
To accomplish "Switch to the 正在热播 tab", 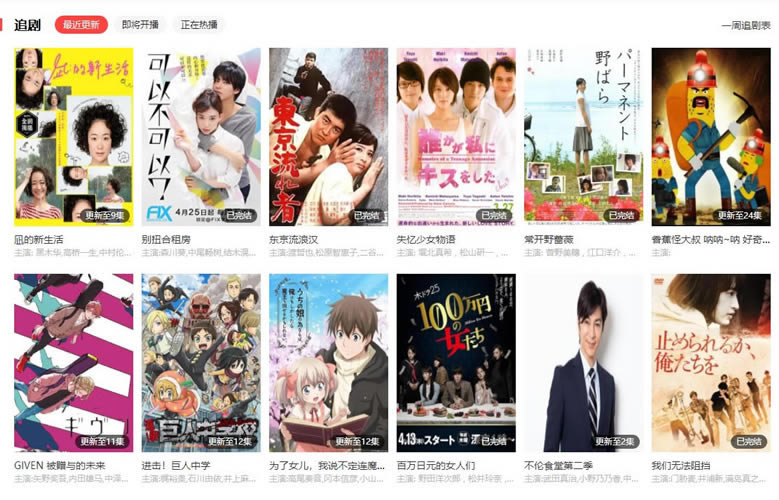I will [198, 25].
